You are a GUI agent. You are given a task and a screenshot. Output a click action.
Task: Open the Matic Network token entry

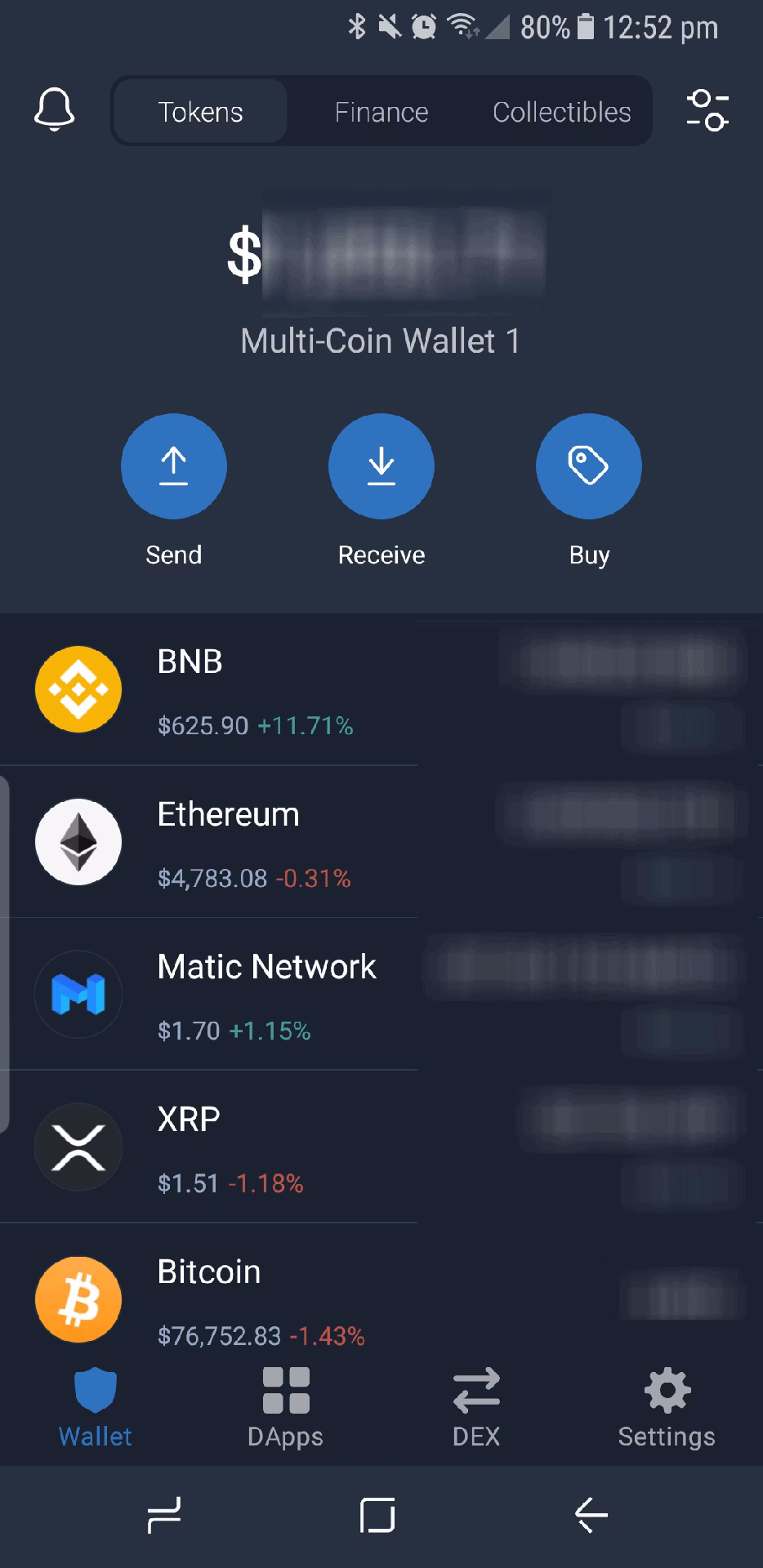266,994
